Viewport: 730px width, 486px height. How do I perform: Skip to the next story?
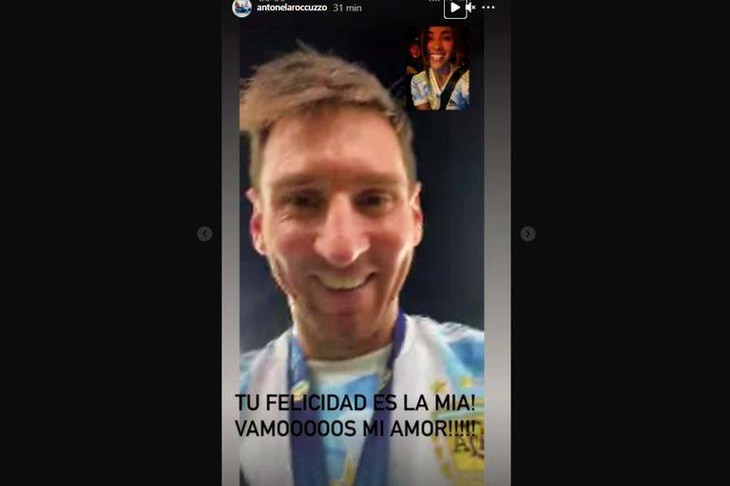527,234
